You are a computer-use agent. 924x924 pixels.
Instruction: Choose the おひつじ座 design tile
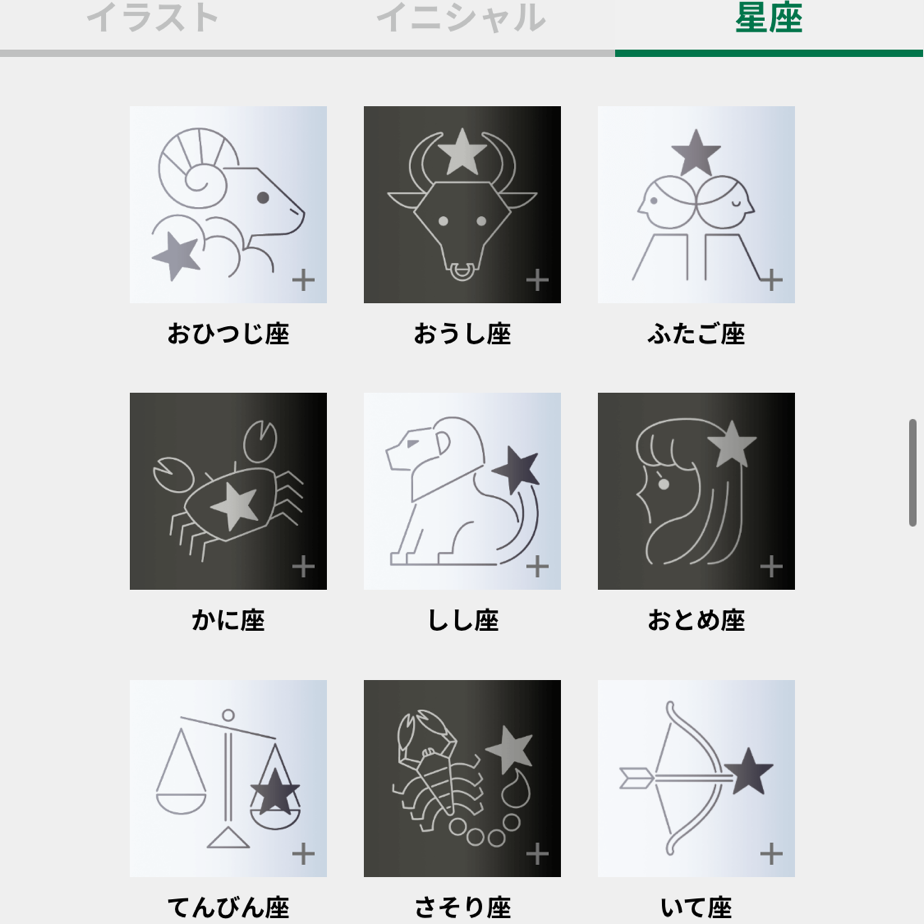pos(228,204)
